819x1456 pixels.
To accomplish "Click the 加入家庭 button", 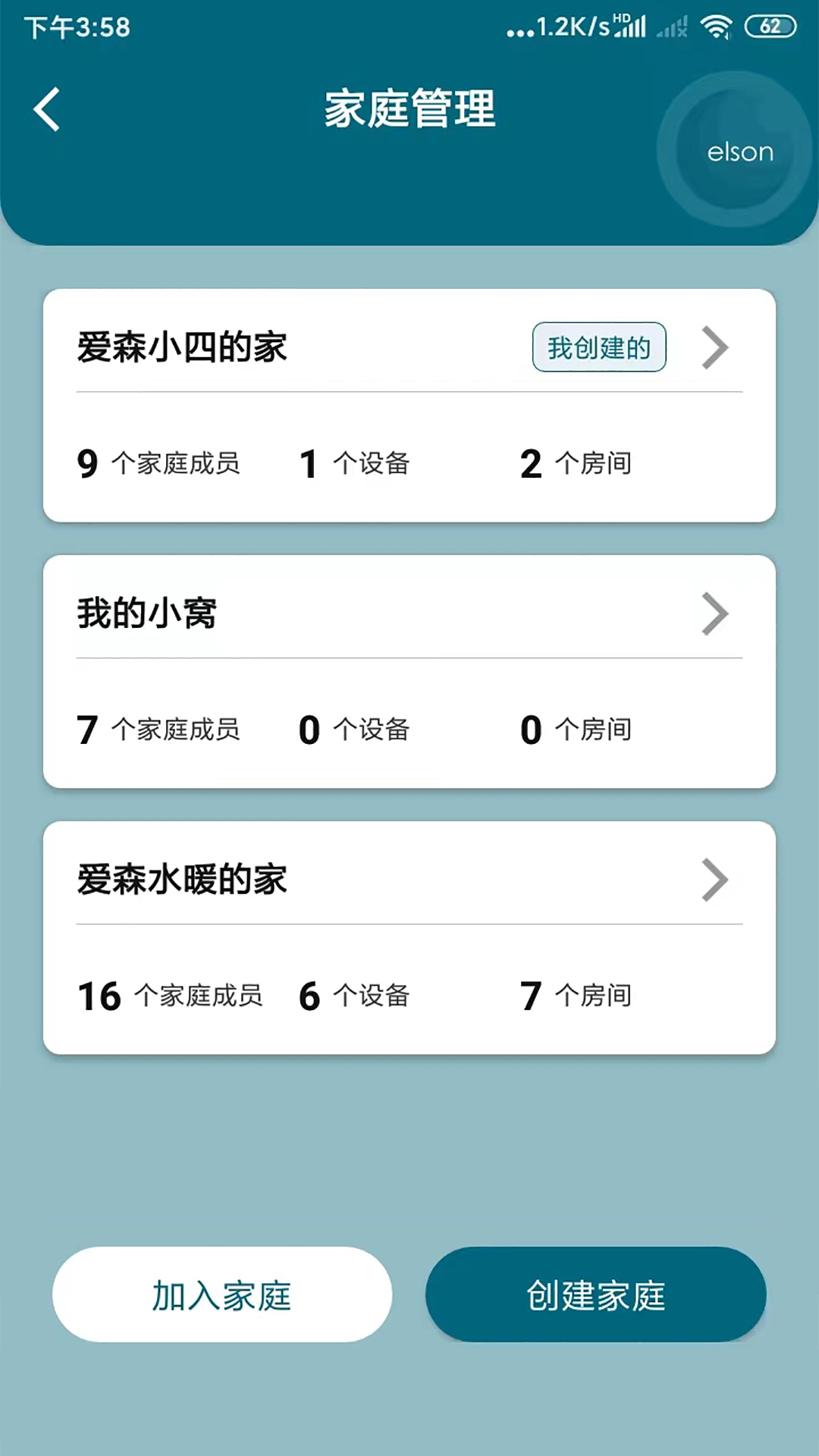I will point(221,1295).
